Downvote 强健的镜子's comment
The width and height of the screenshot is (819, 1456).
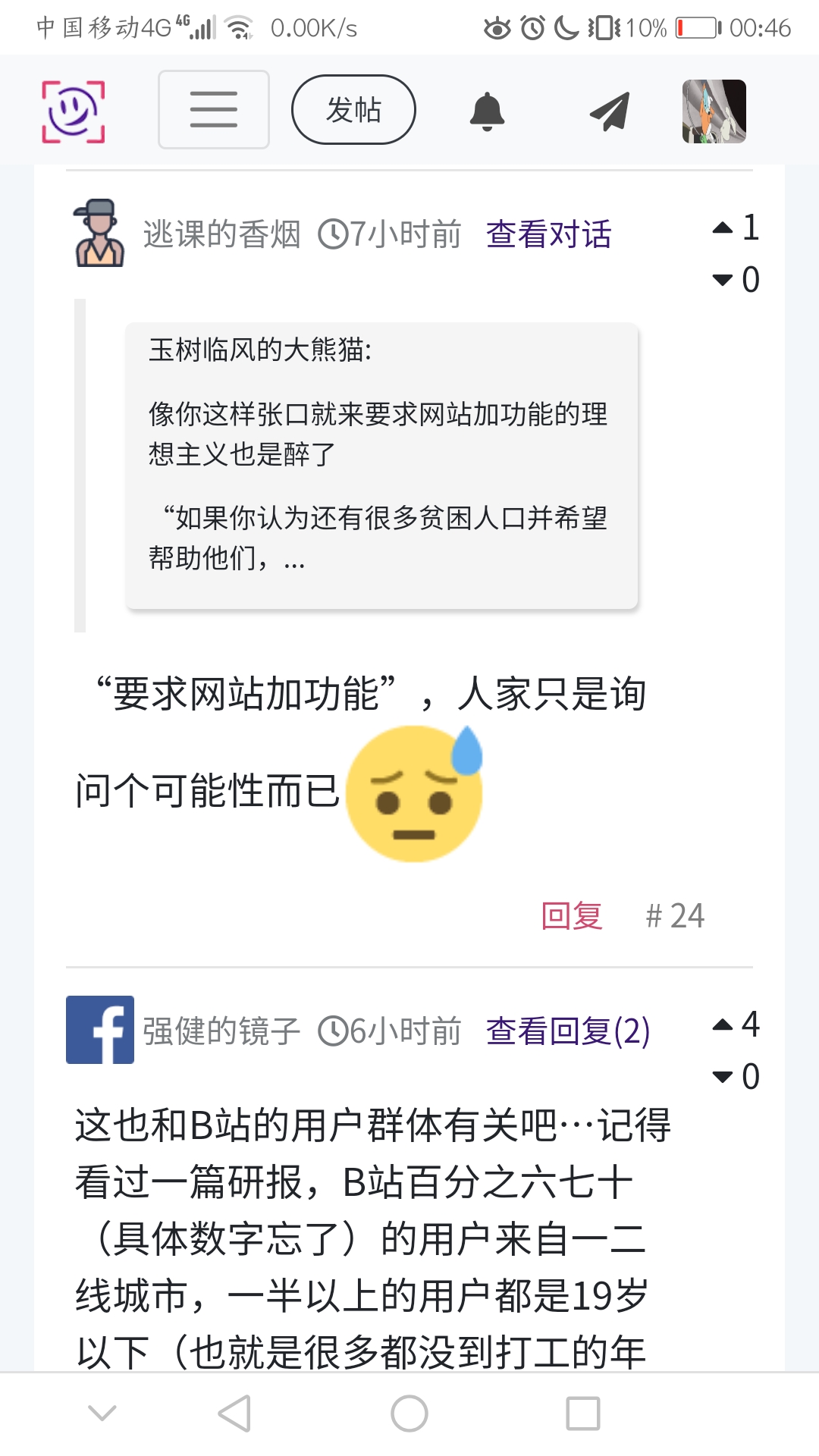coord(723,1076)
